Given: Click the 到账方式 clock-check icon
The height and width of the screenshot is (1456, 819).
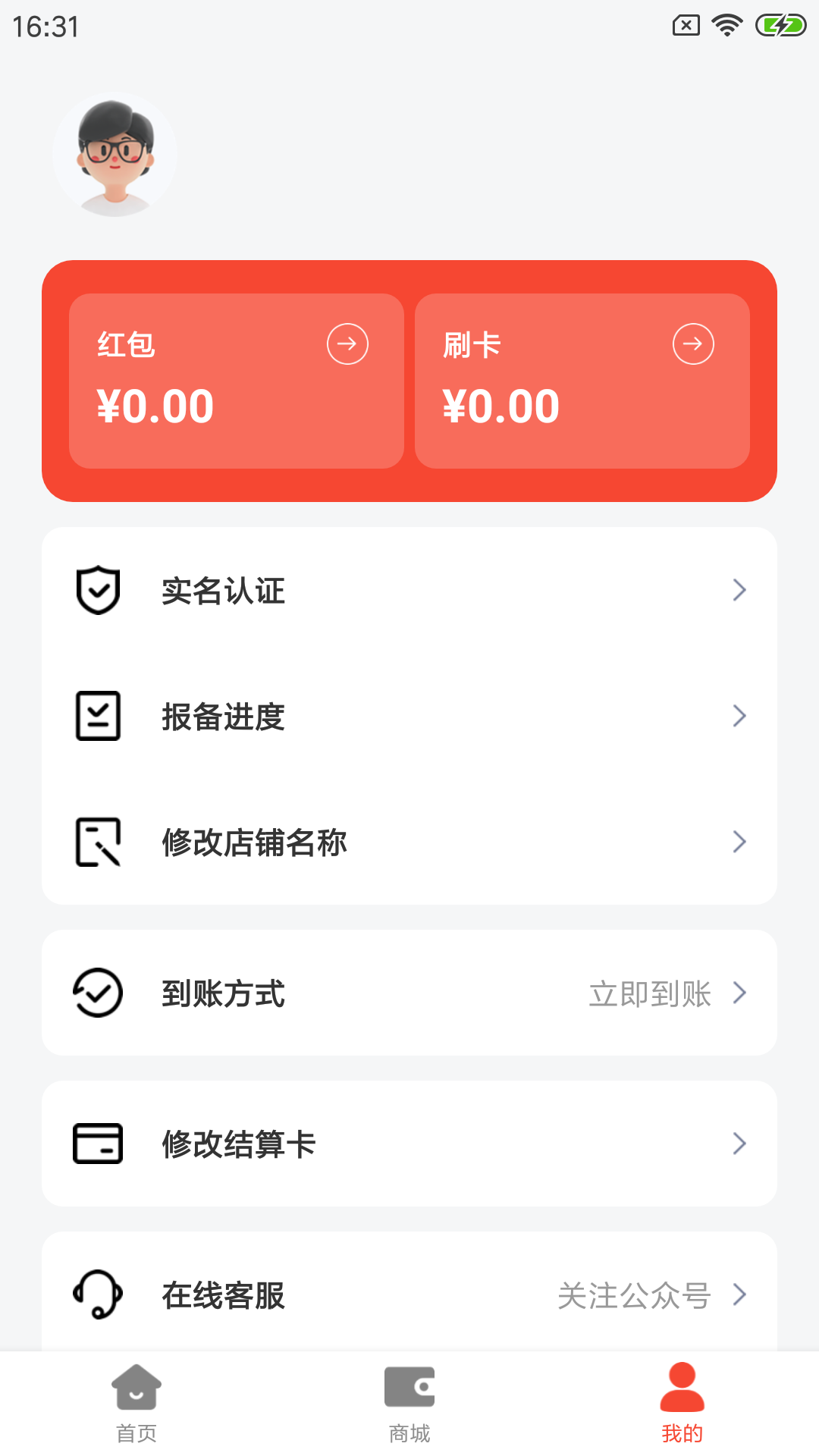Looking at the screenshot, I should coord(97,992).
